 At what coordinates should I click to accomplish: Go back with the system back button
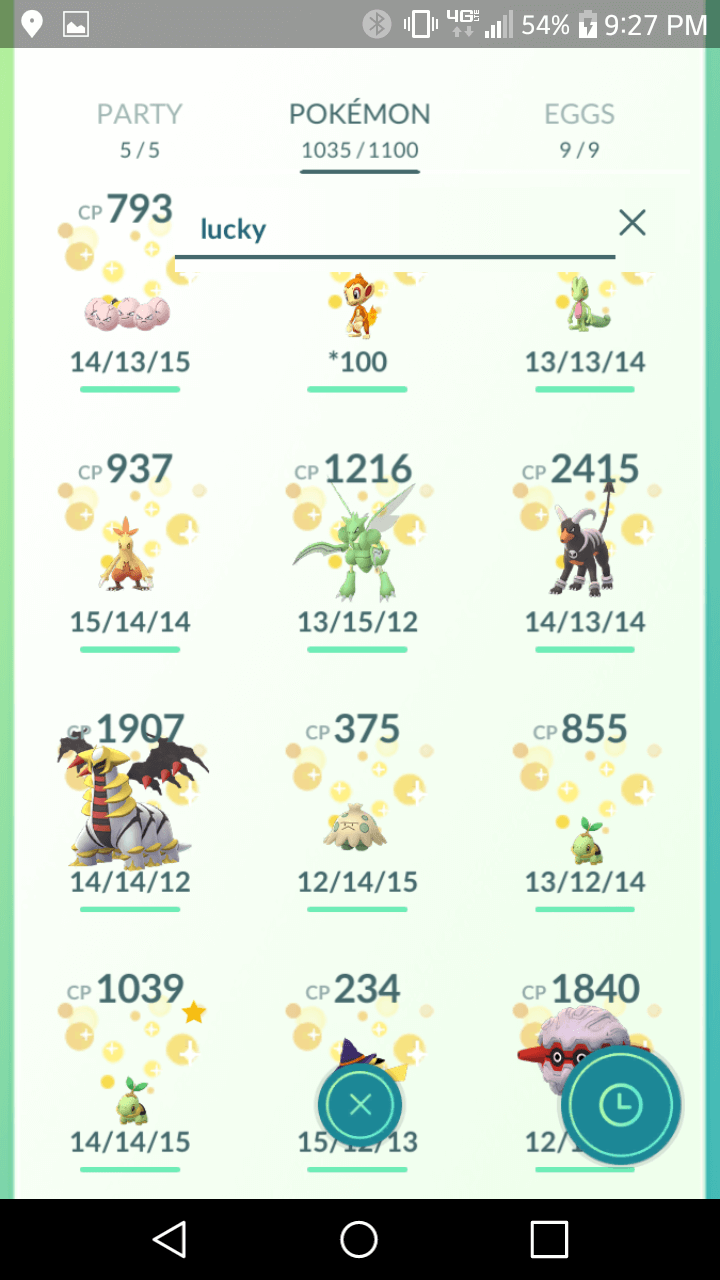170,1239
